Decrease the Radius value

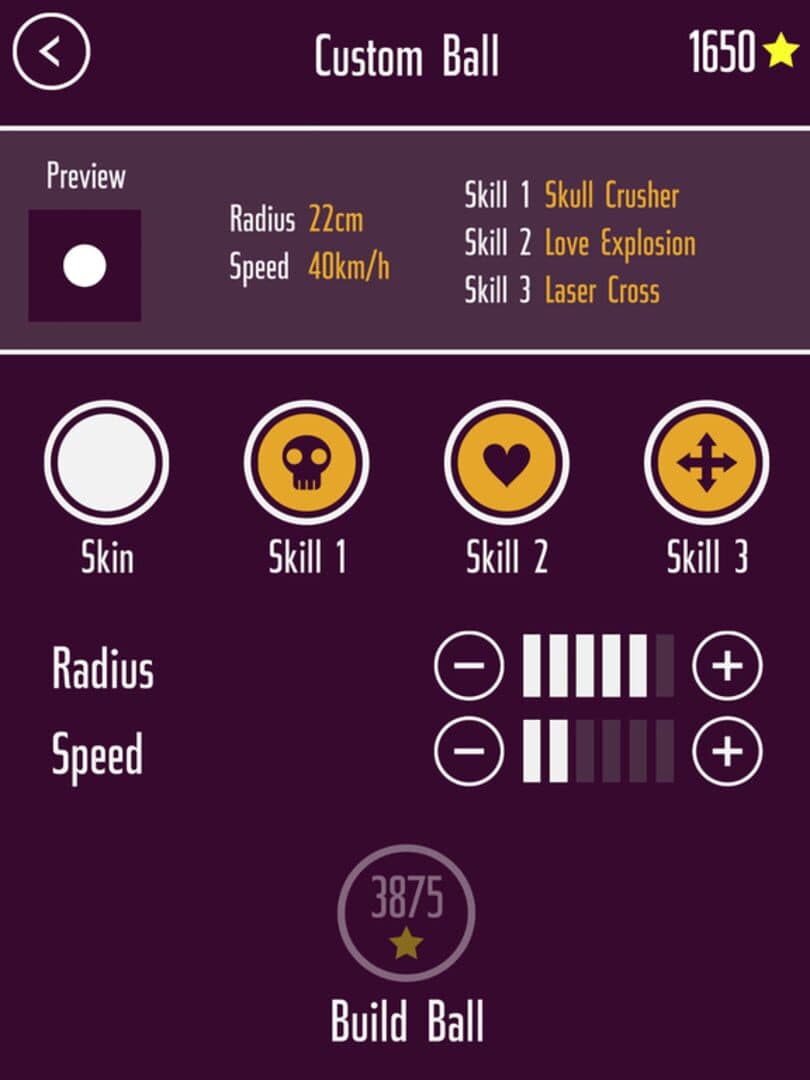469,665
